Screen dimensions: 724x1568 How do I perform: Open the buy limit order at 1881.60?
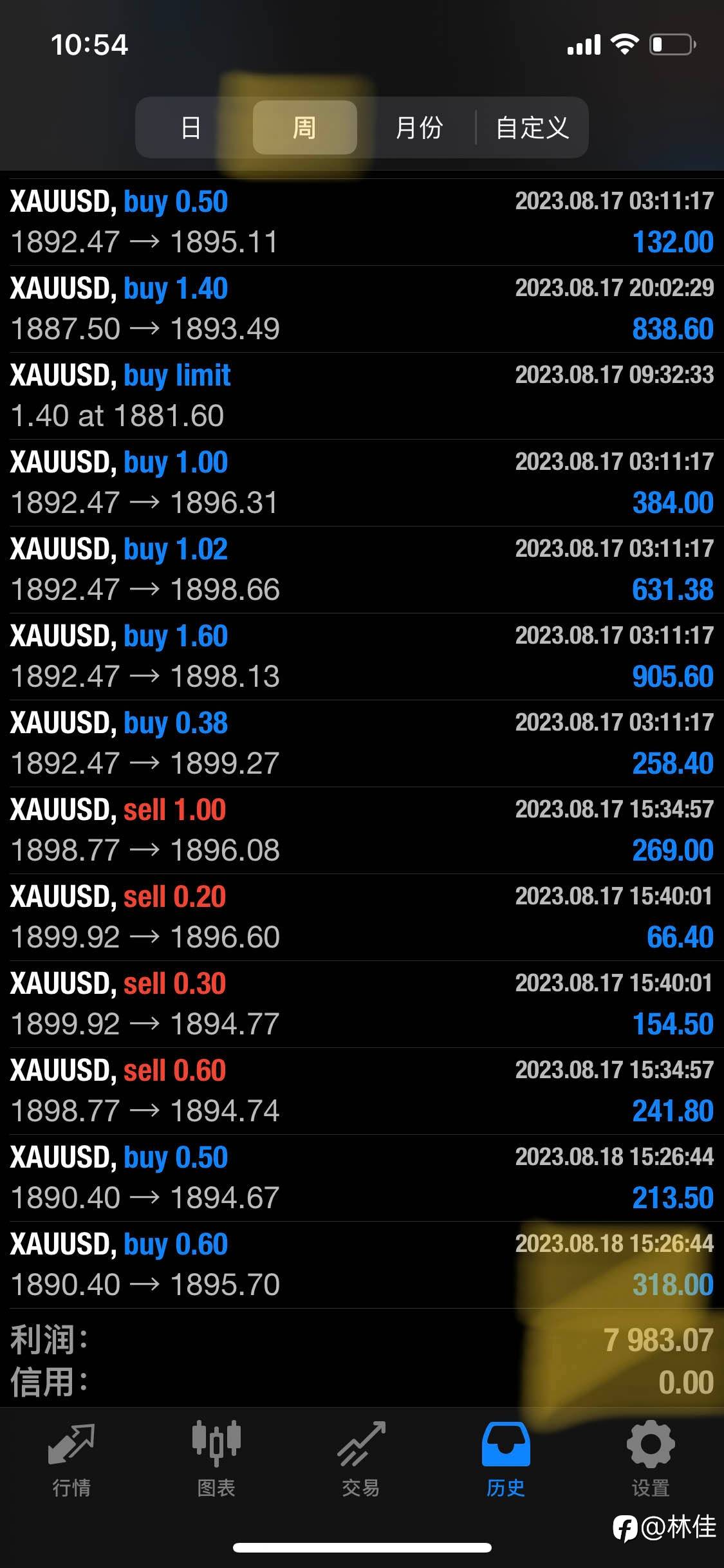coord(362,396)
